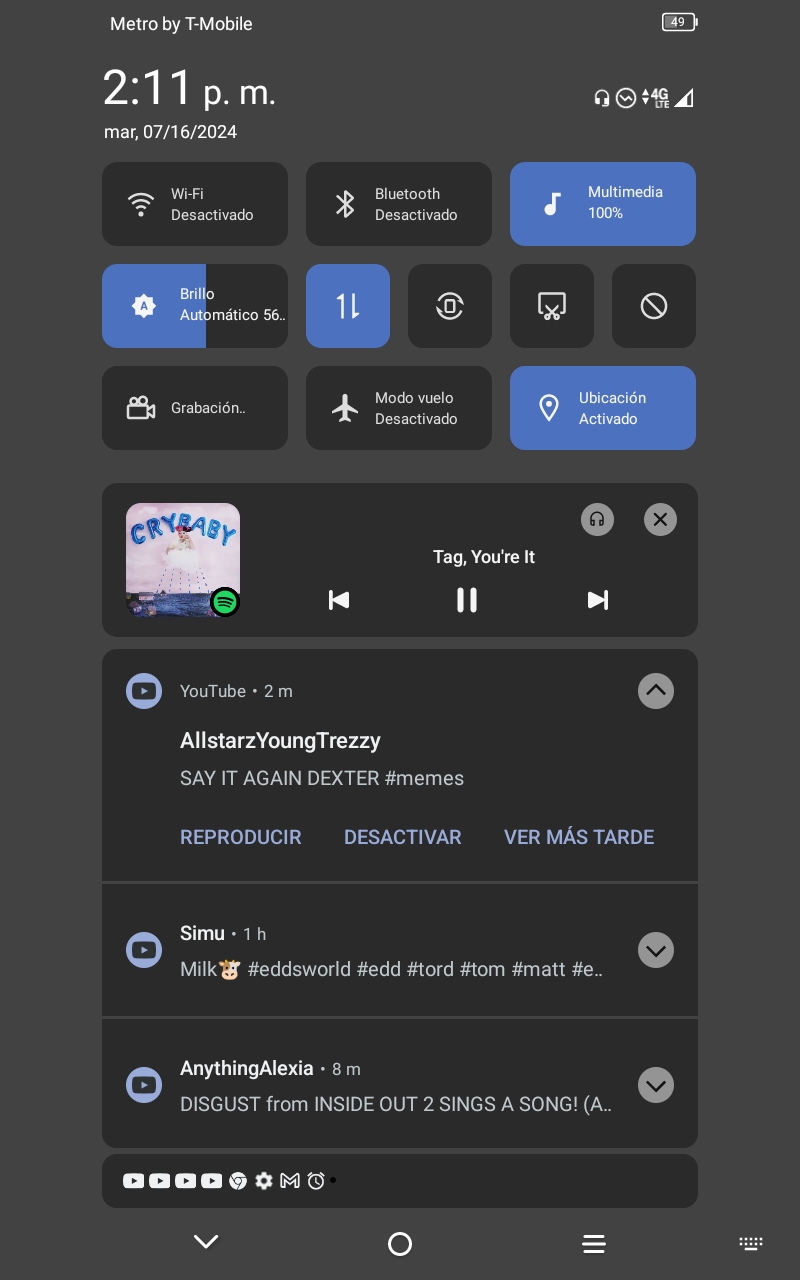800x1280 pixels.
Task: Toggle the do not disturb tile
Action: point(653,306)
